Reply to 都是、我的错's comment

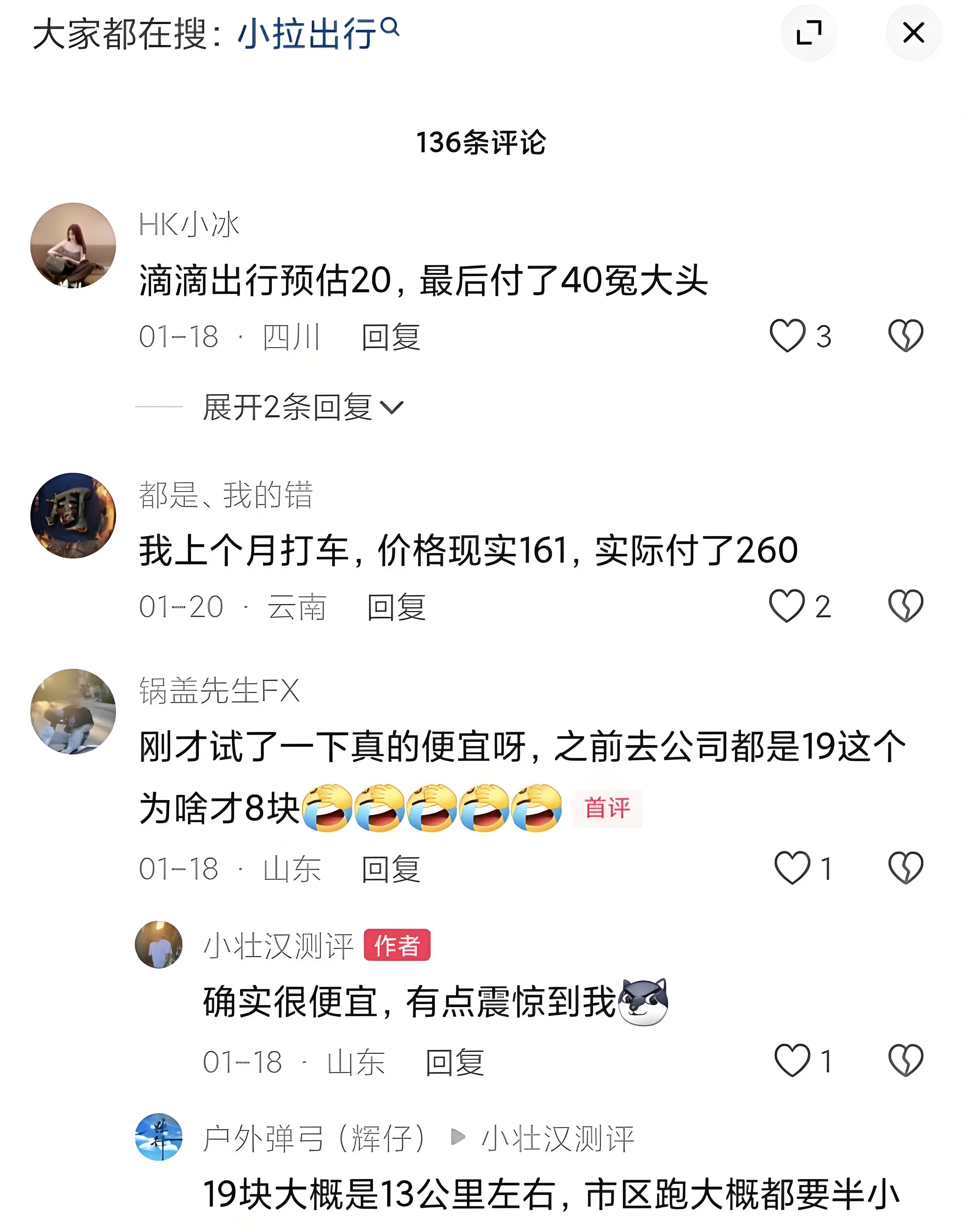point(396,607)
